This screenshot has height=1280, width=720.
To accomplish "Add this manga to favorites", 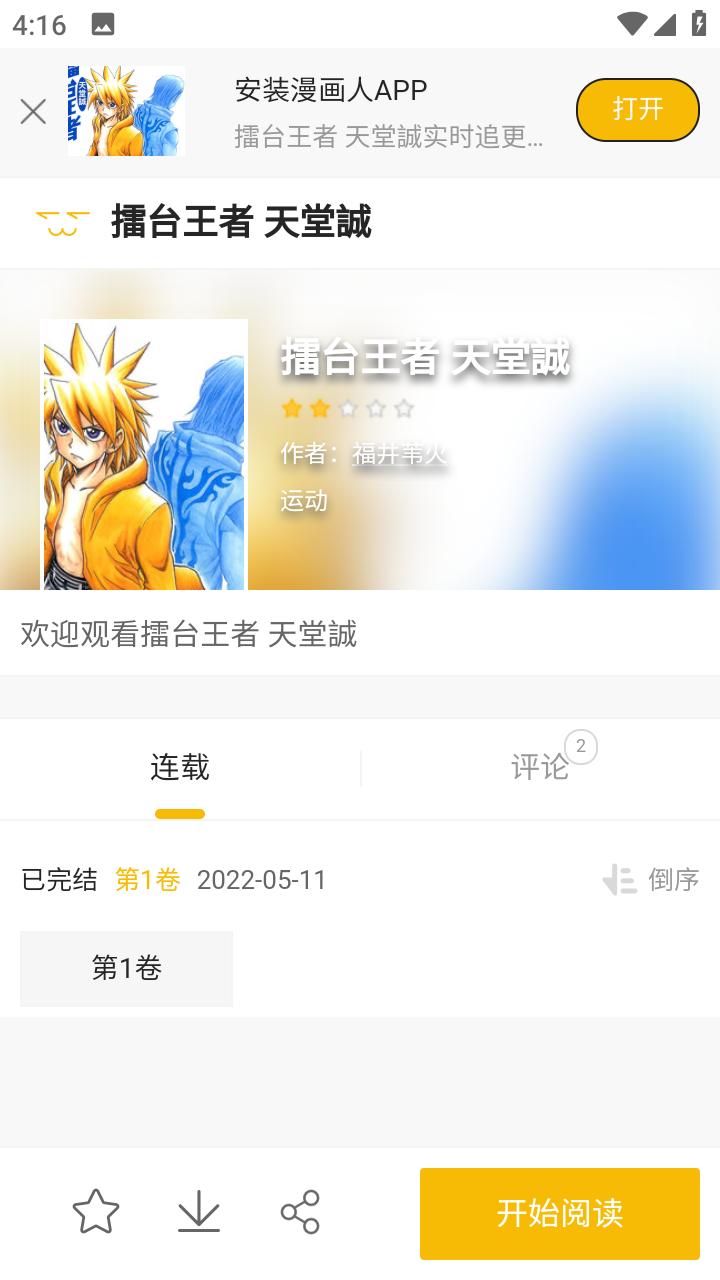I will point(96,1212).
